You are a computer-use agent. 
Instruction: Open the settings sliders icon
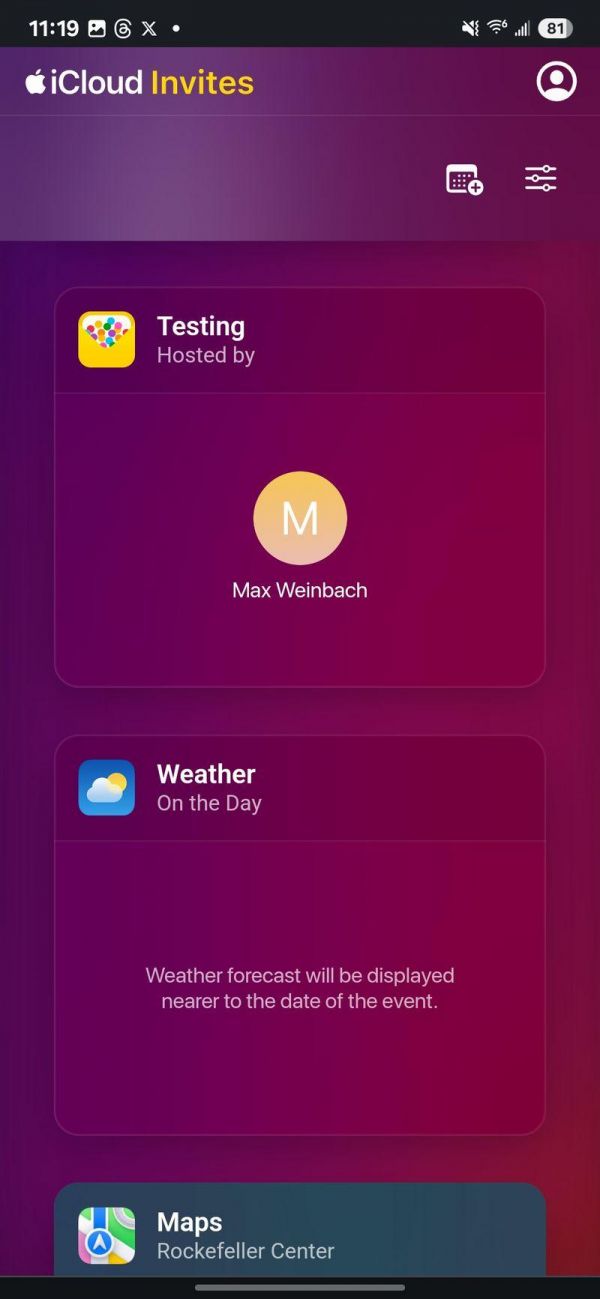coord(541,179)
